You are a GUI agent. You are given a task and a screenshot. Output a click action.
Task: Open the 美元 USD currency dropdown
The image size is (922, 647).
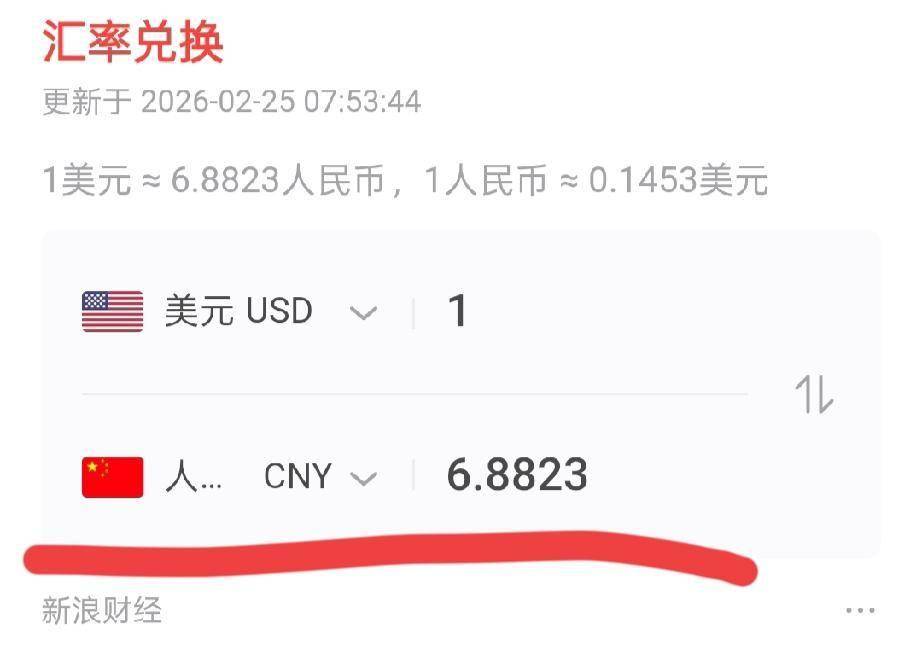pyautogui.click(x=363, y=312)
